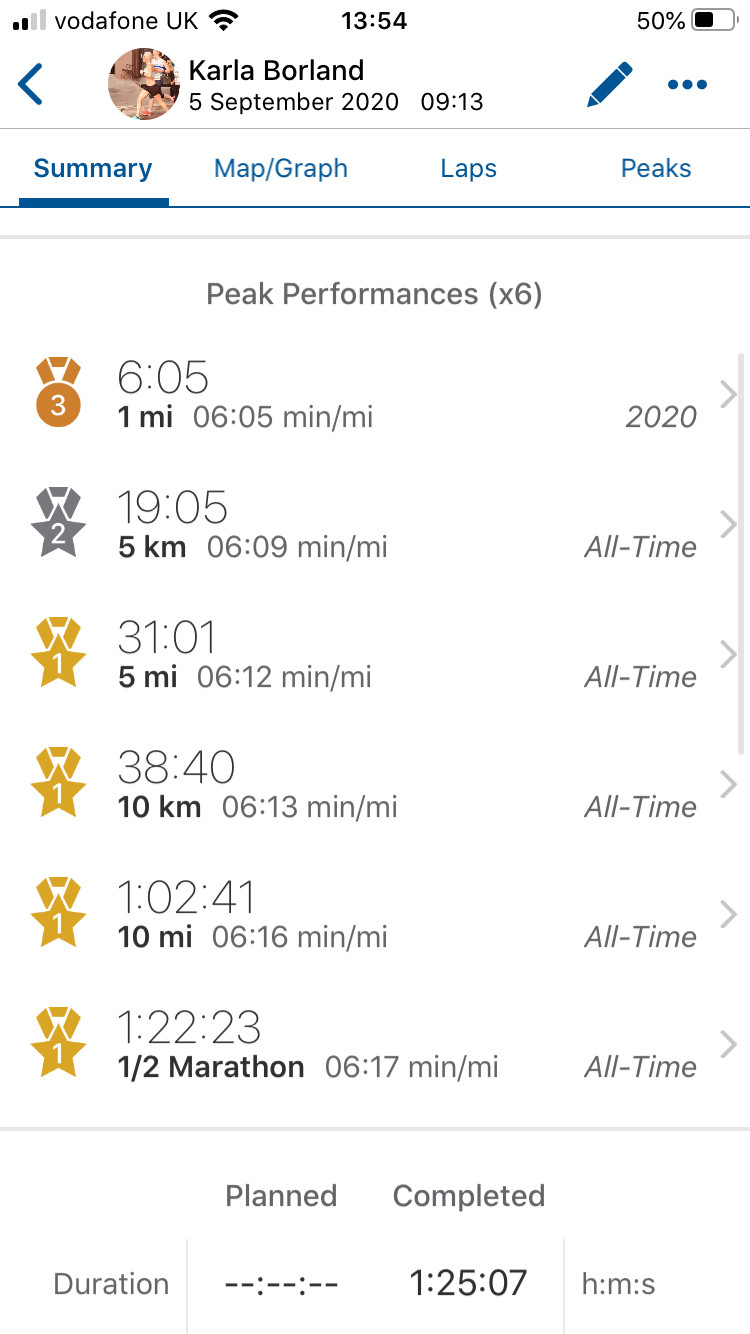Open the three-dot overflow menu
Viewport: 750px width, 1334px height.
(688, 85)
